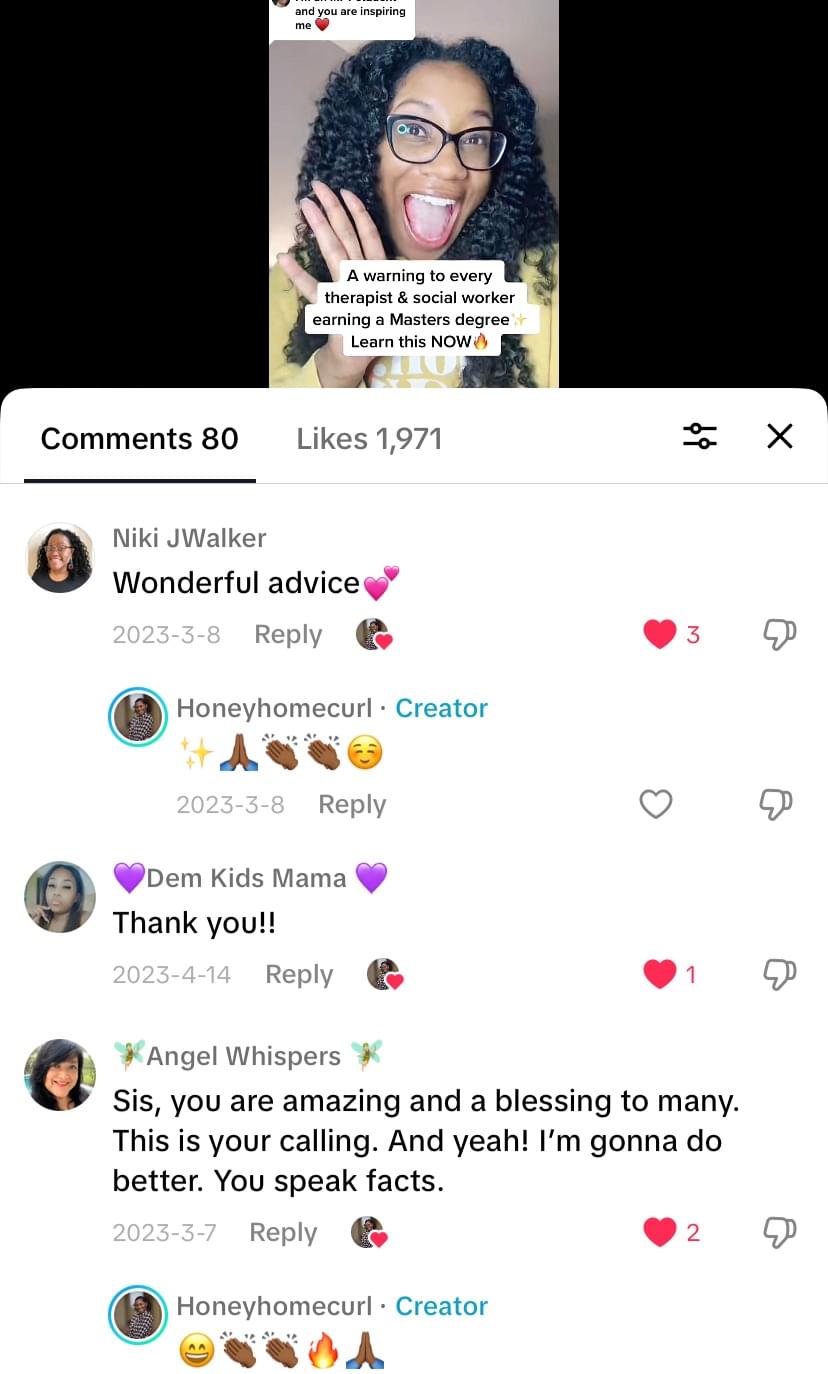The image size is (828, 1374).
Task: Return to the video above the comments
Action: pyautogui.click(x=413, y=200)
